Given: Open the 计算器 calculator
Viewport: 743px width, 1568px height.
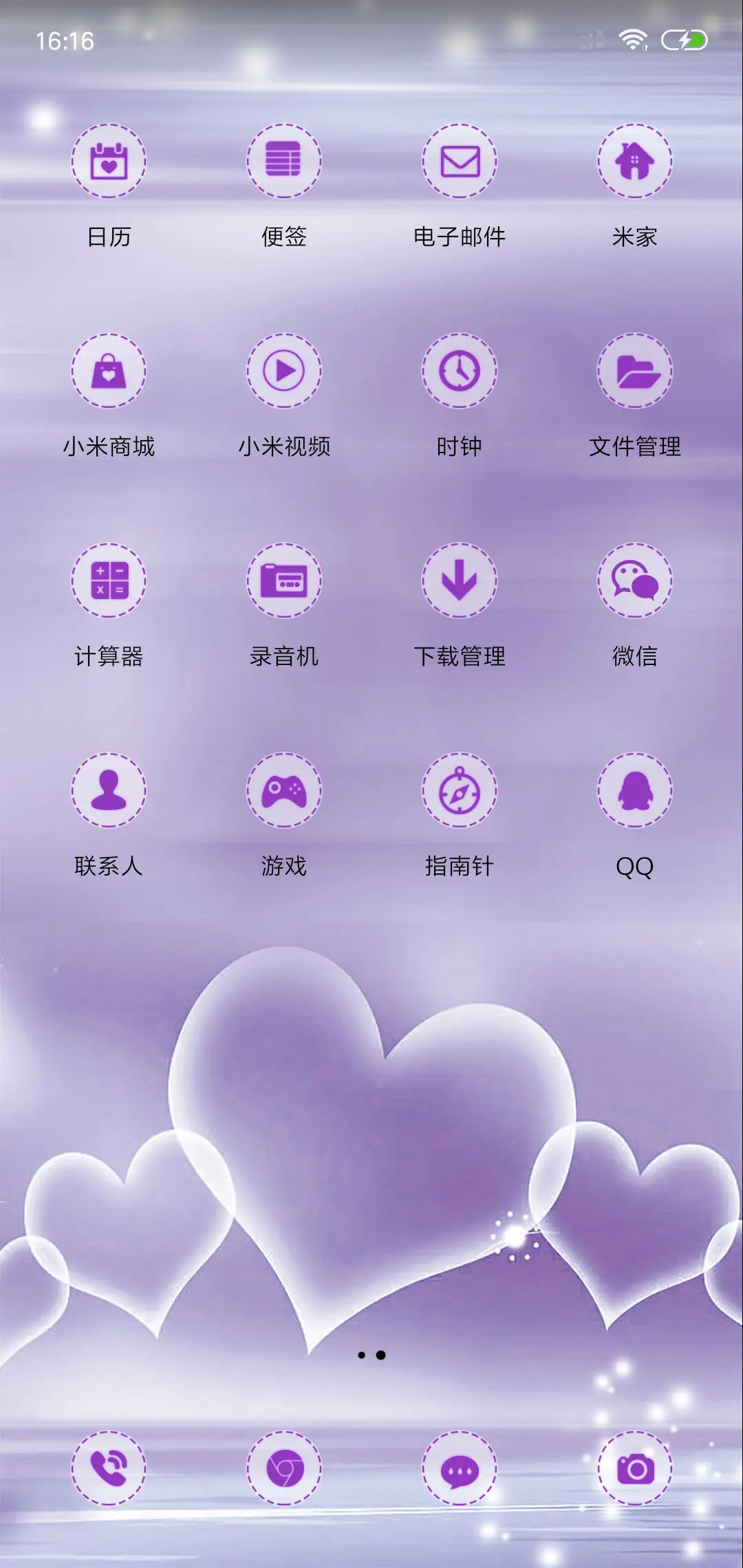Looking at the screenshot, I should coord(107,581).
